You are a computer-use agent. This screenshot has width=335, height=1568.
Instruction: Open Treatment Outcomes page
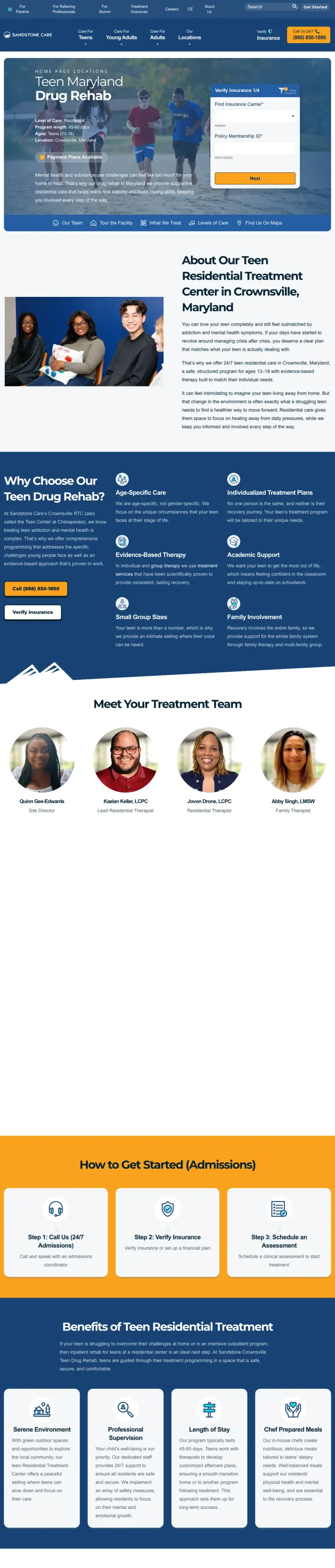coord(139,9)
